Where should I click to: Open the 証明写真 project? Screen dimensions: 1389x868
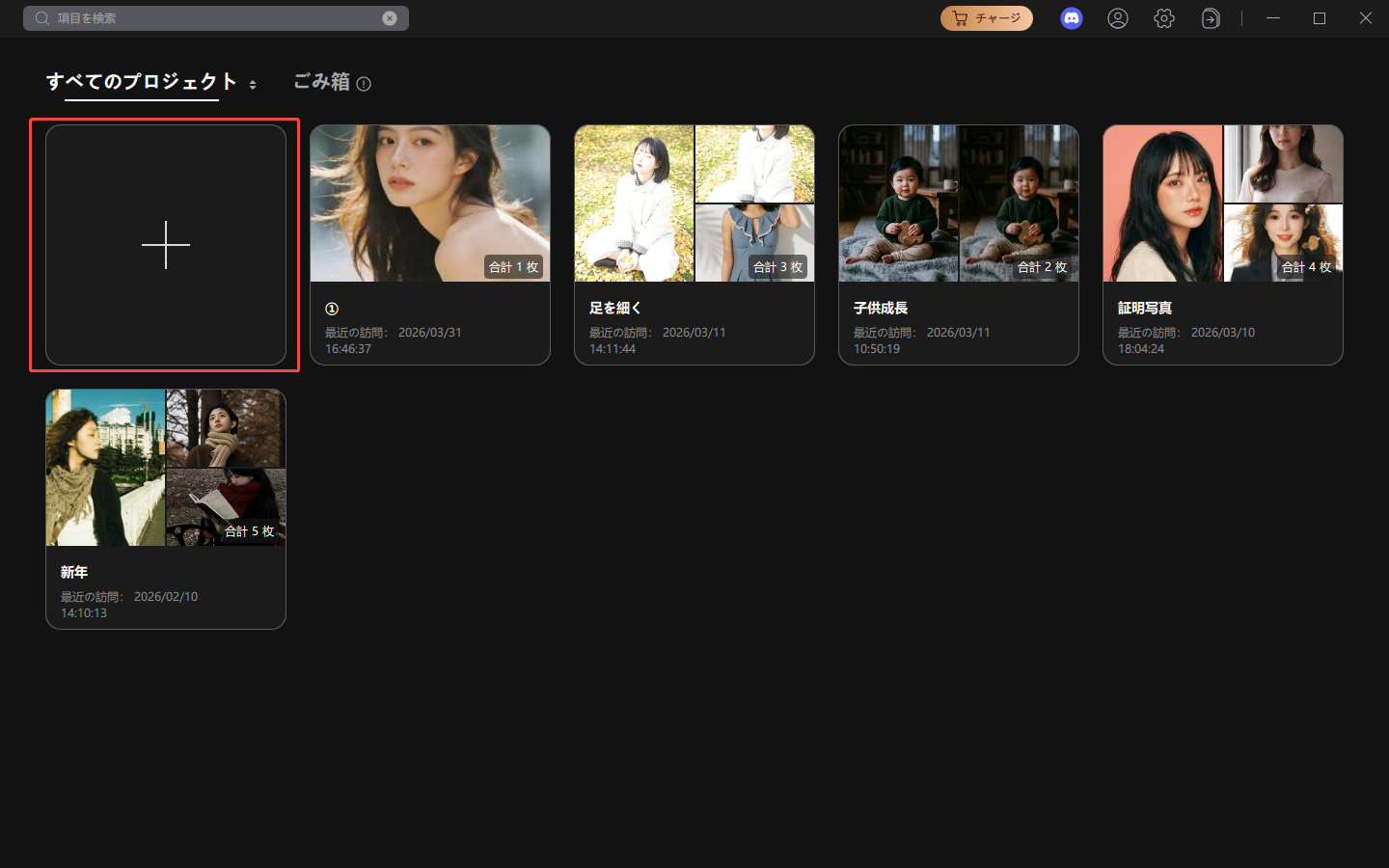(x=1223, y=245)
